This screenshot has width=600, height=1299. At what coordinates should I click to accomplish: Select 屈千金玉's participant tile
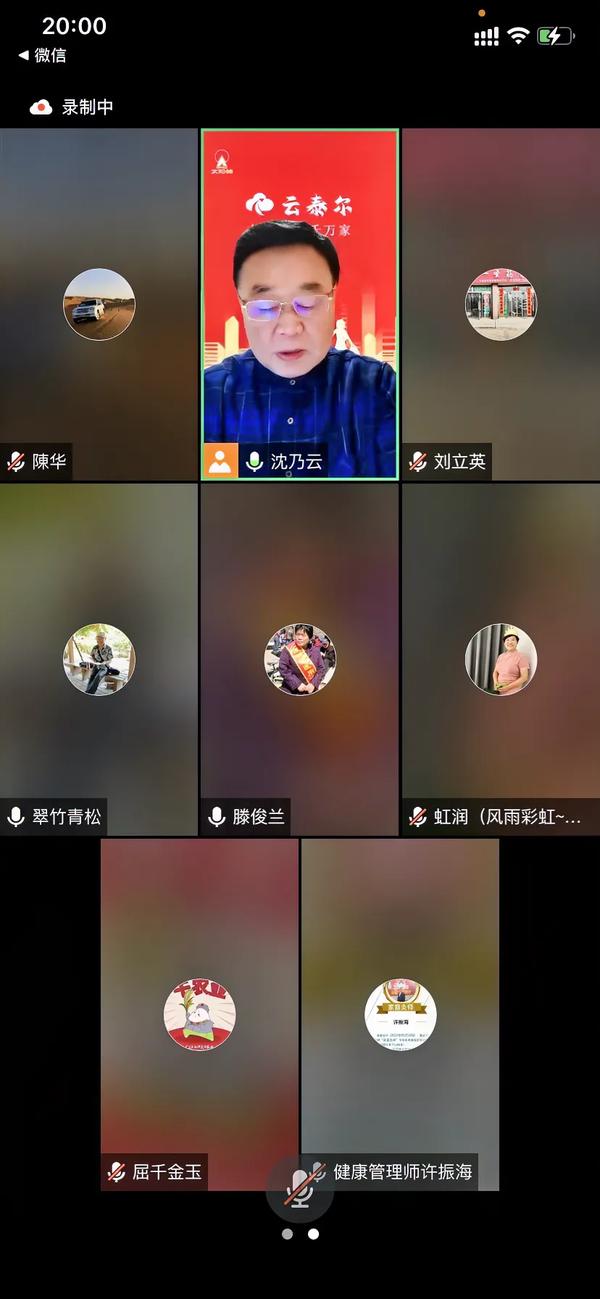(199, 1013)
